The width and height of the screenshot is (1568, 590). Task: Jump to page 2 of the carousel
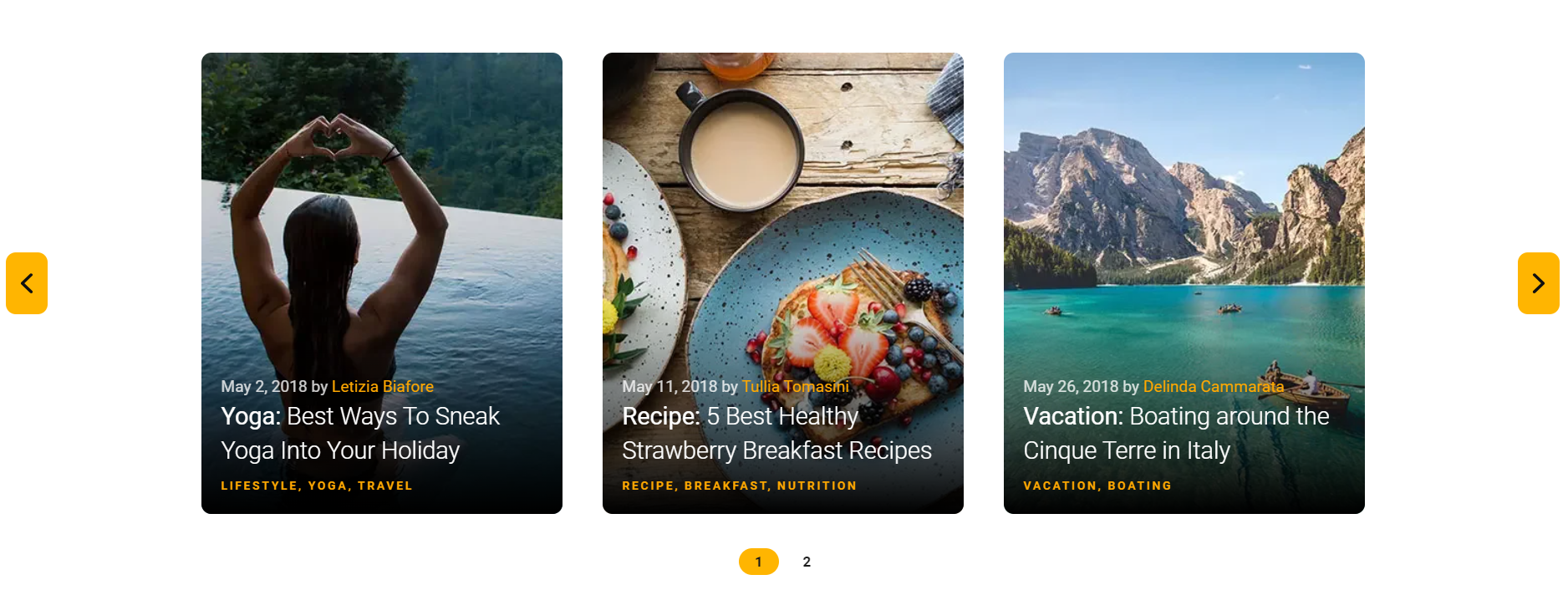pos(807,562)
